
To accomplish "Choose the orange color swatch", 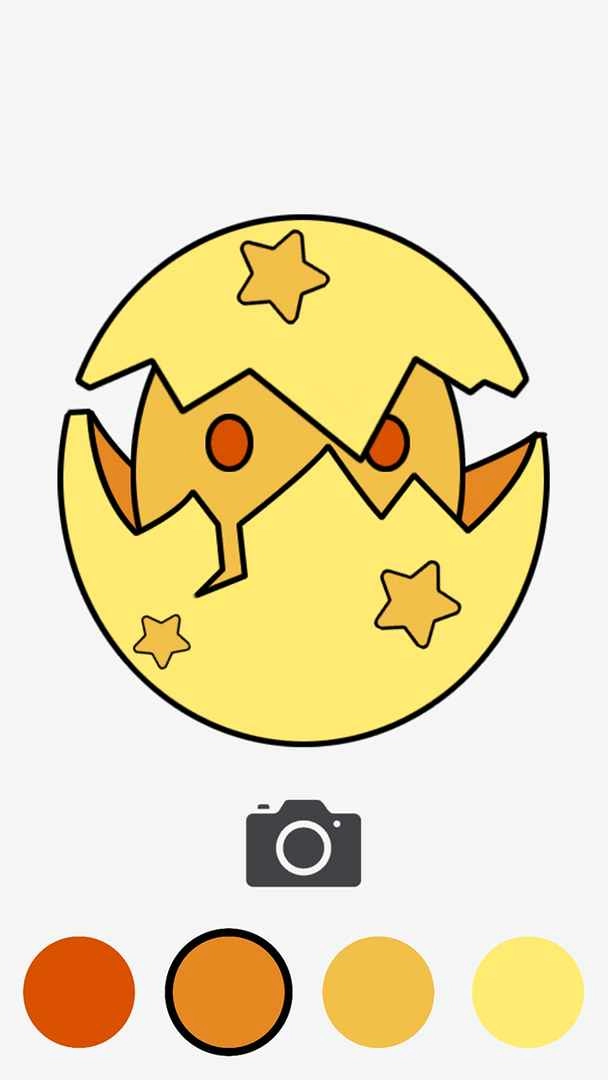I will 228,991.
